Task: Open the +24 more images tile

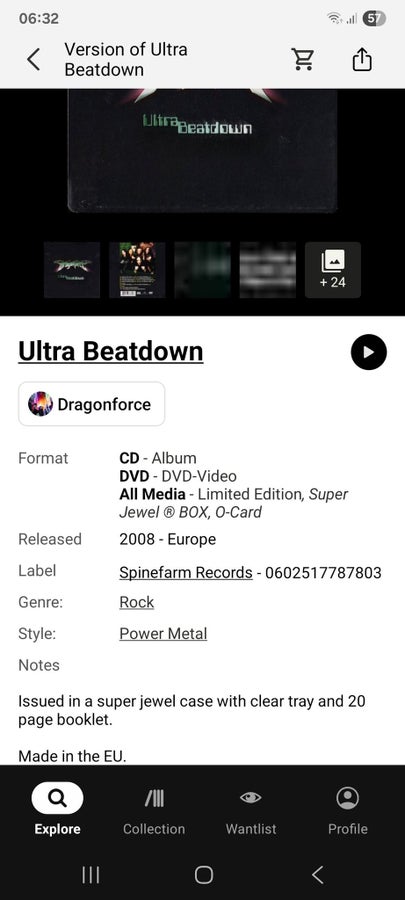Action: [333, 270]
